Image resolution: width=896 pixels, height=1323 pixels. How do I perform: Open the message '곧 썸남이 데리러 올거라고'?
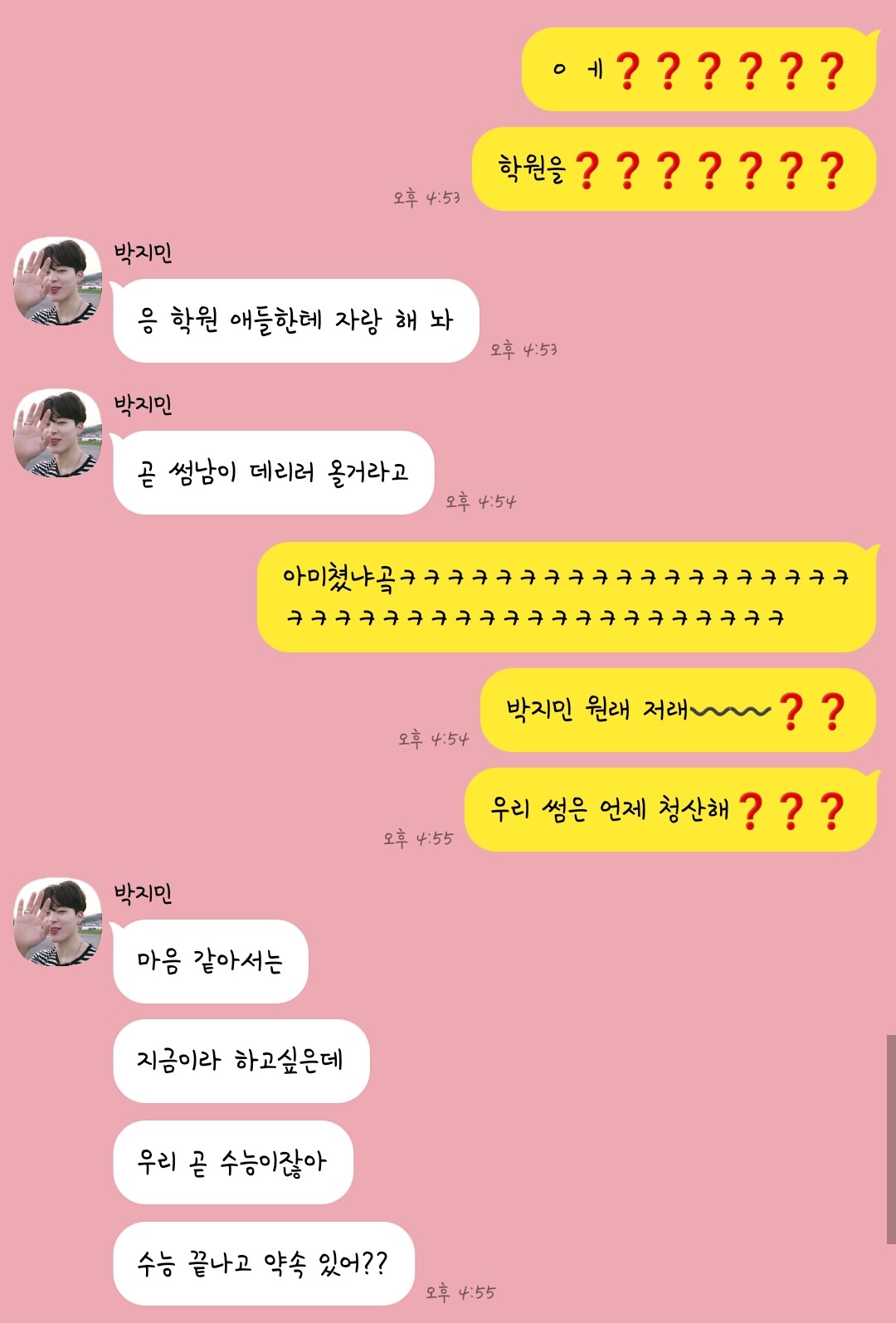click(274, 469)
